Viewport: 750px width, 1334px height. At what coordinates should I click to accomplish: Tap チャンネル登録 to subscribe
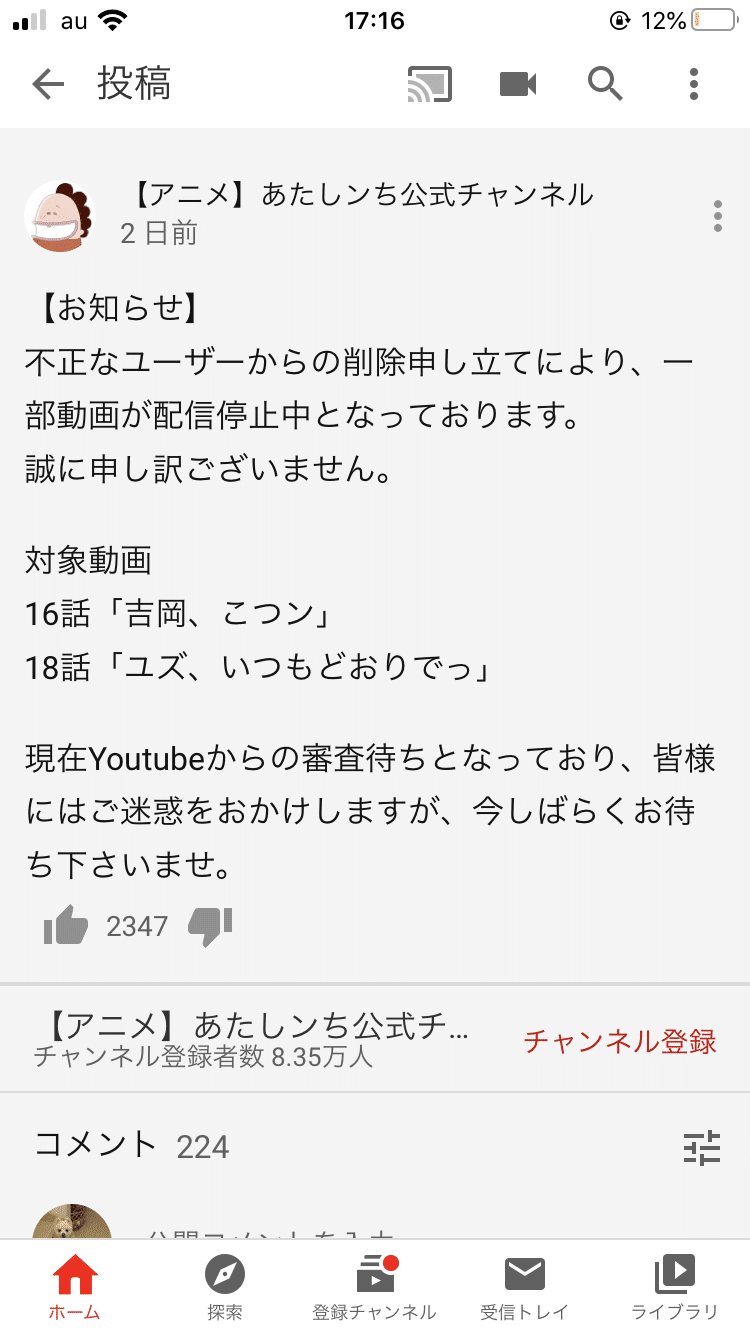(620, 1041)
